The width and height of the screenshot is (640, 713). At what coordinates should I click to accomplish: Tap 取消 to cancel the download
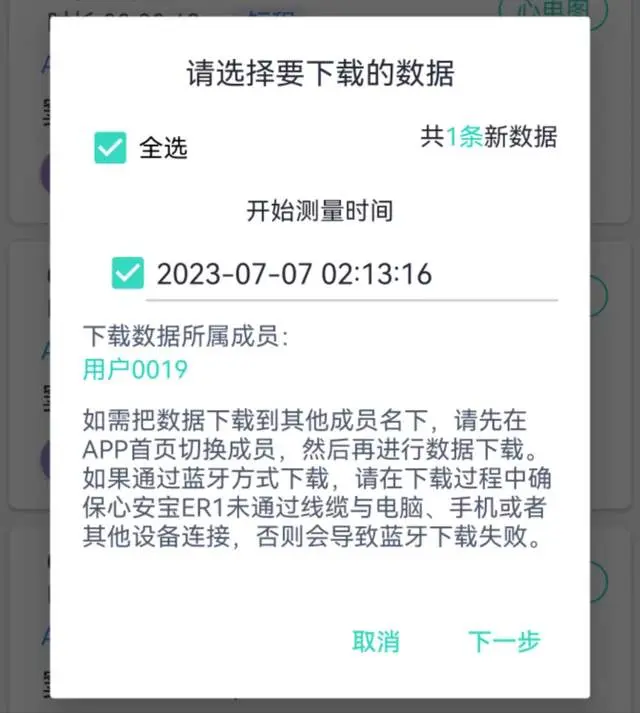[x=376, y=641]
